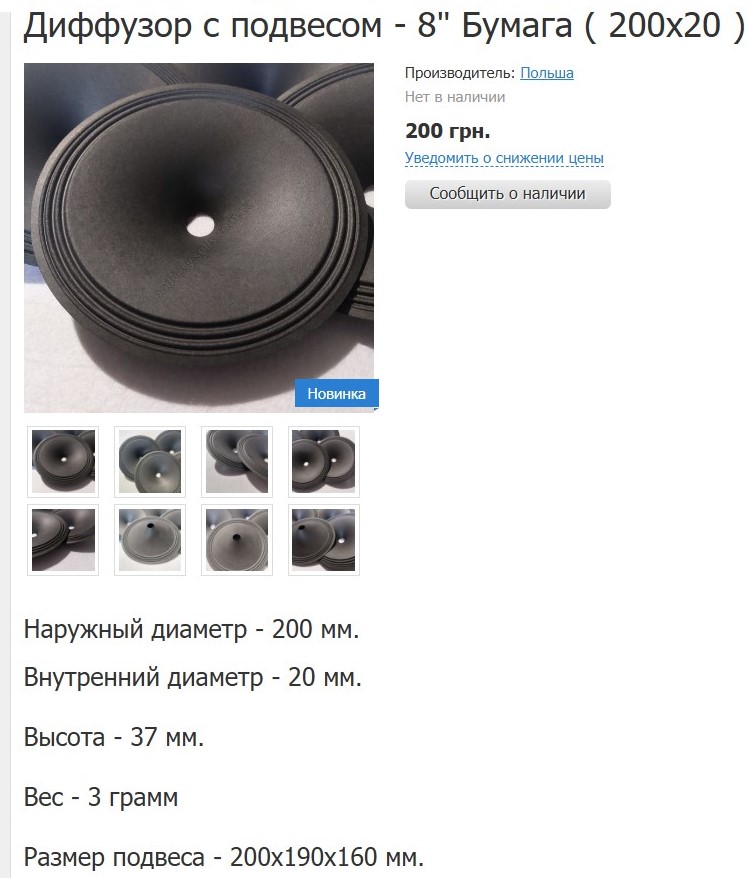Select the last small gallery thumbnail
The image size is (750, 878).
[323, 539]
